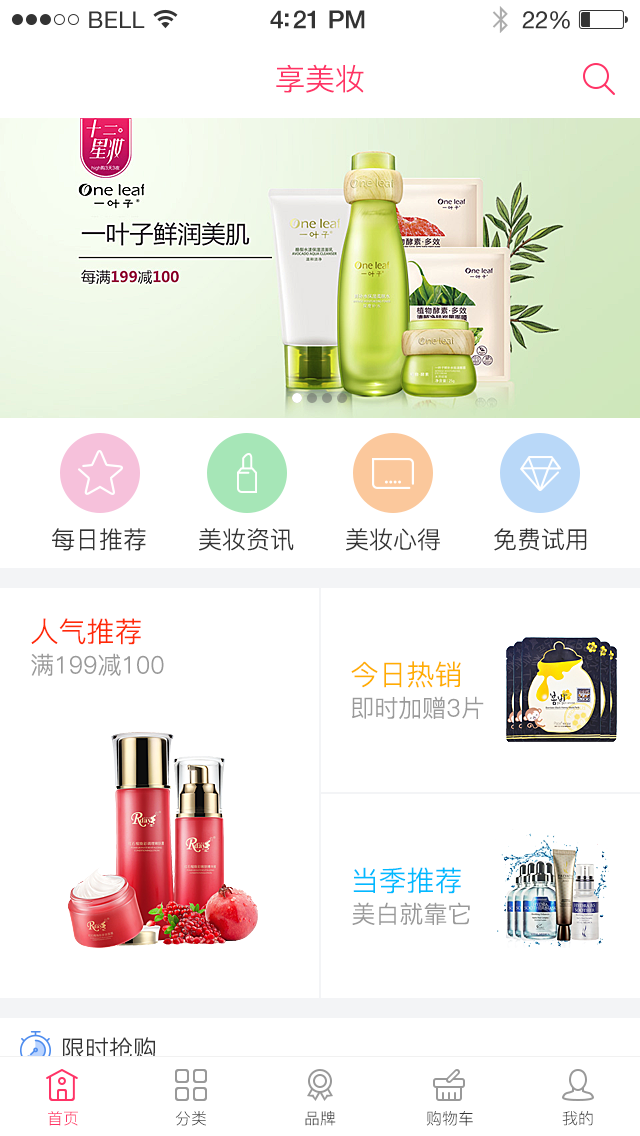This screenshot has height=1136, width=640.
Task: Open 每日推荐 daily recommendations
Action: pos(99,493)
